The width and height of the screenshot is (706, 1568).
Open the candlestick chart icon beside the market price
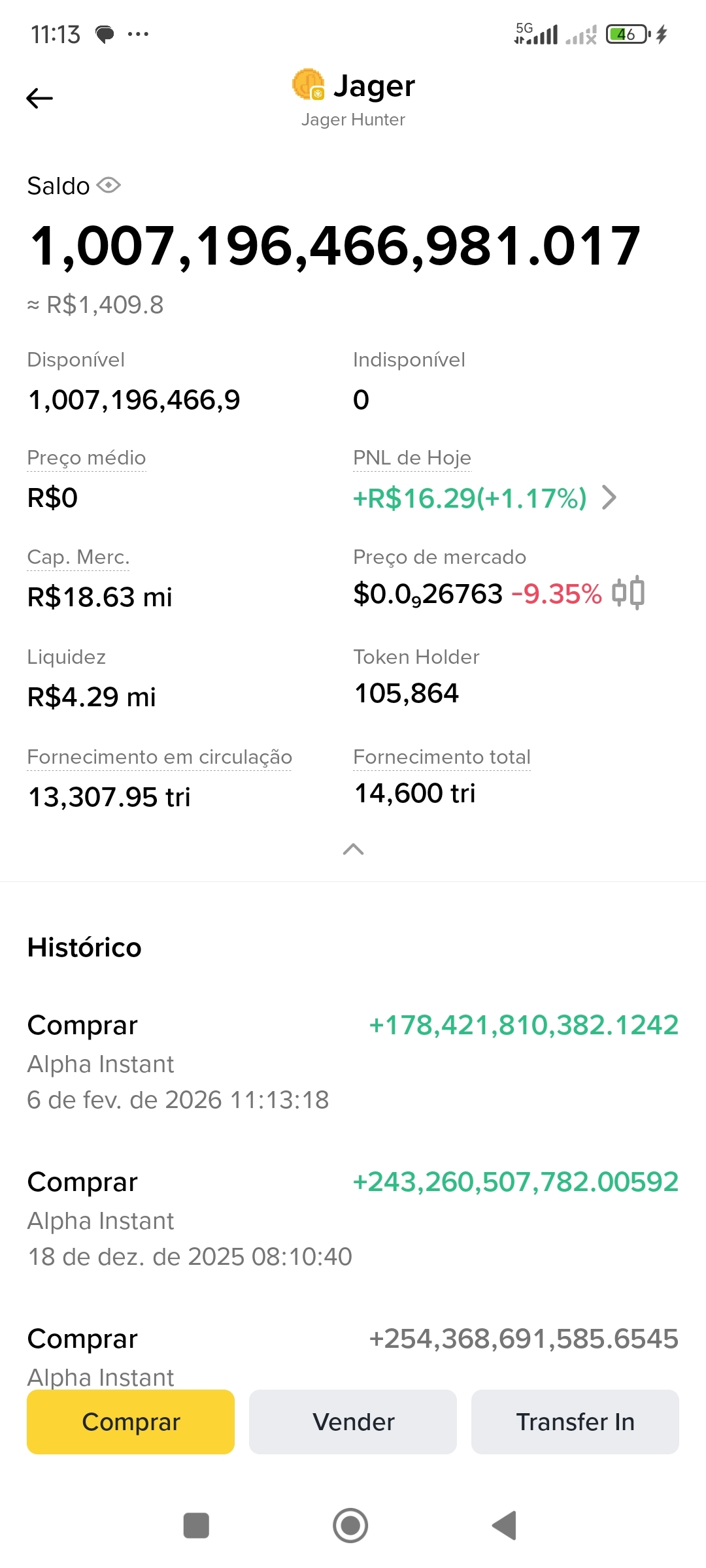pyautogui.click(x=628, y=593)
